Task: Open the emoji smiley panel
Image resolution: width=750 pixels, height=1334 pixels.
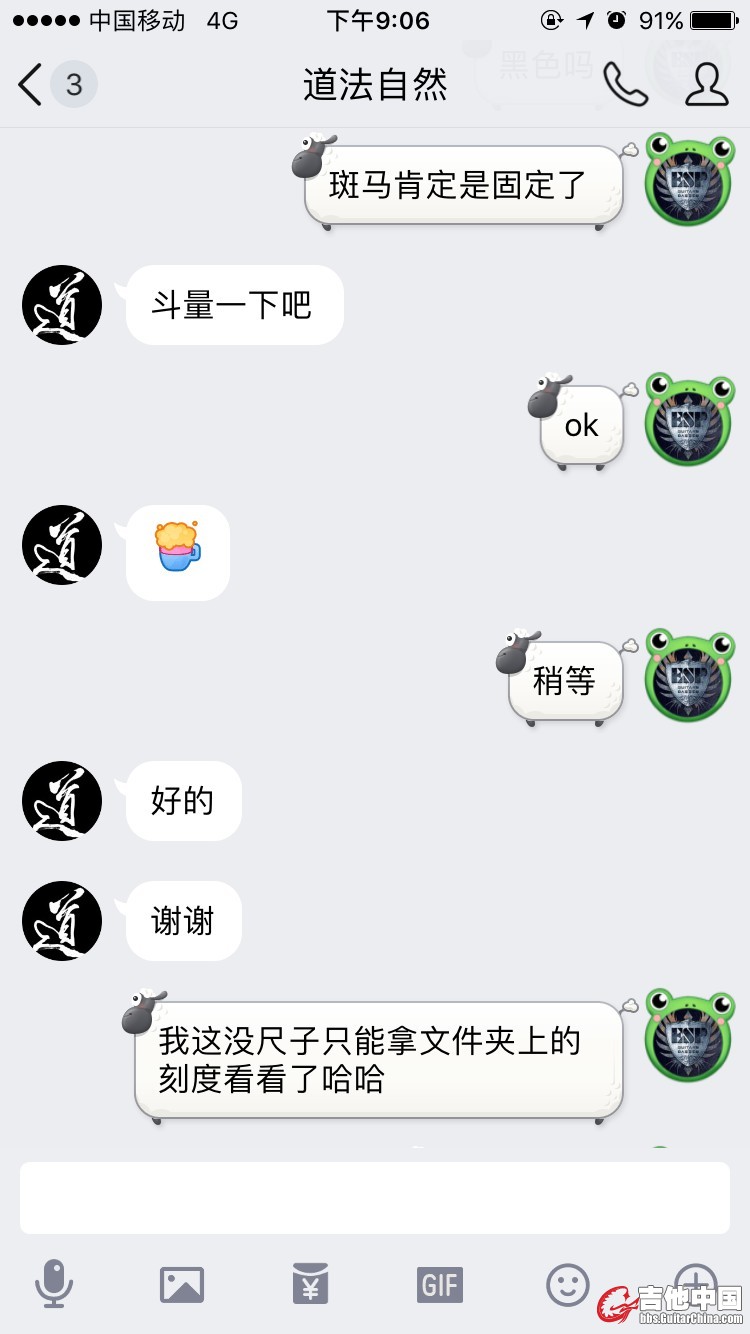Action: [x=567, y=1284]
